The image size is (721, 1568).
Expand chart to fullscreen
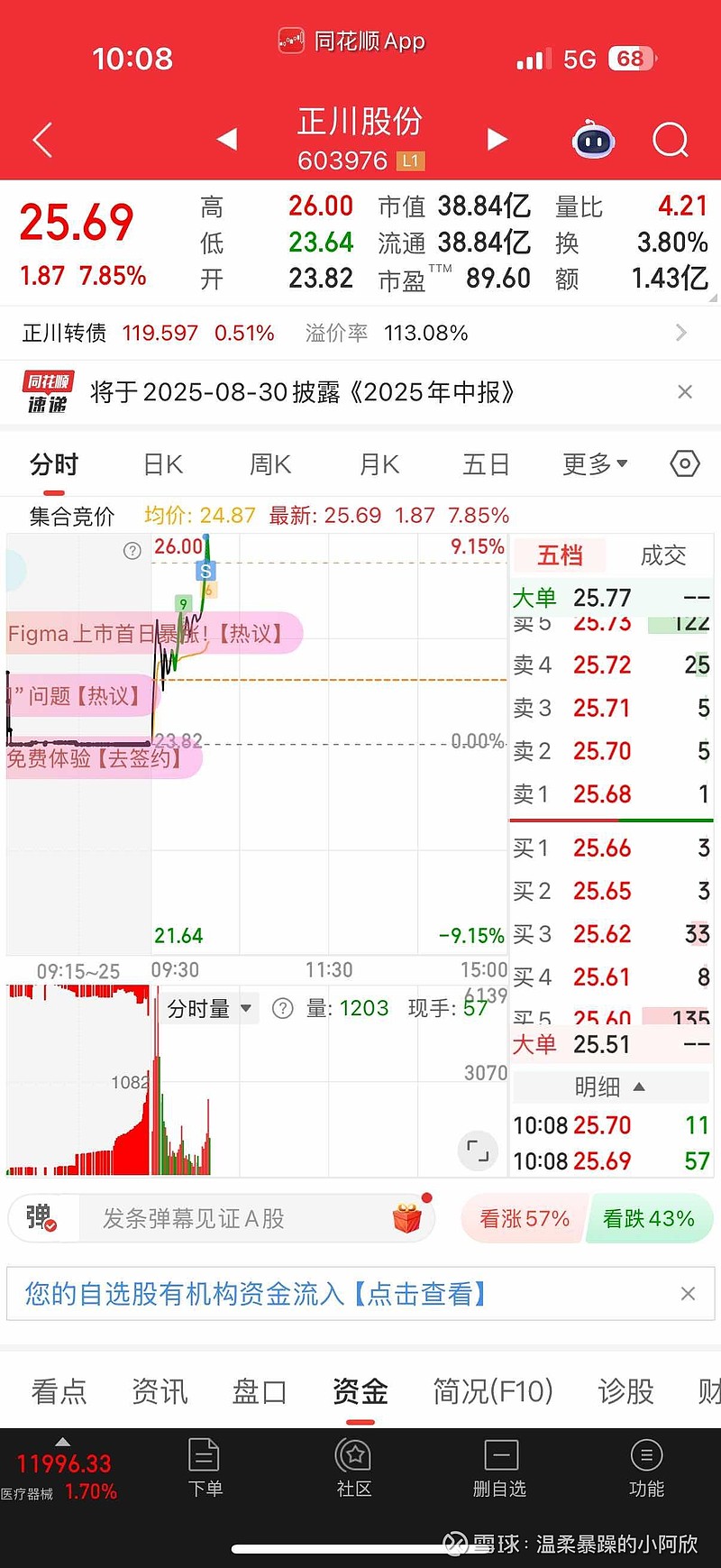point(478,1151)
